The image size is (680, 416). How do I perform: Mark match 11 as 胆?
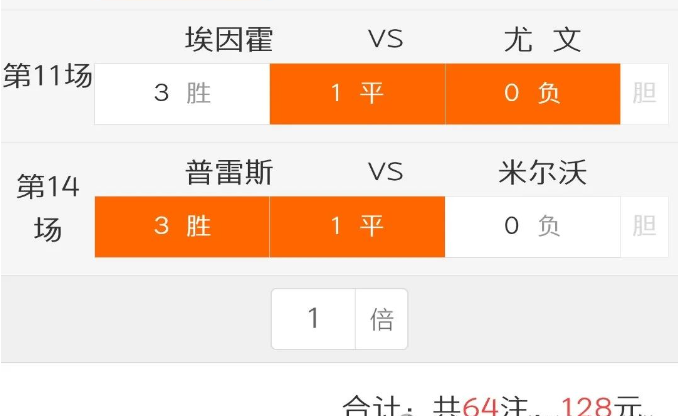coord(645,94)
